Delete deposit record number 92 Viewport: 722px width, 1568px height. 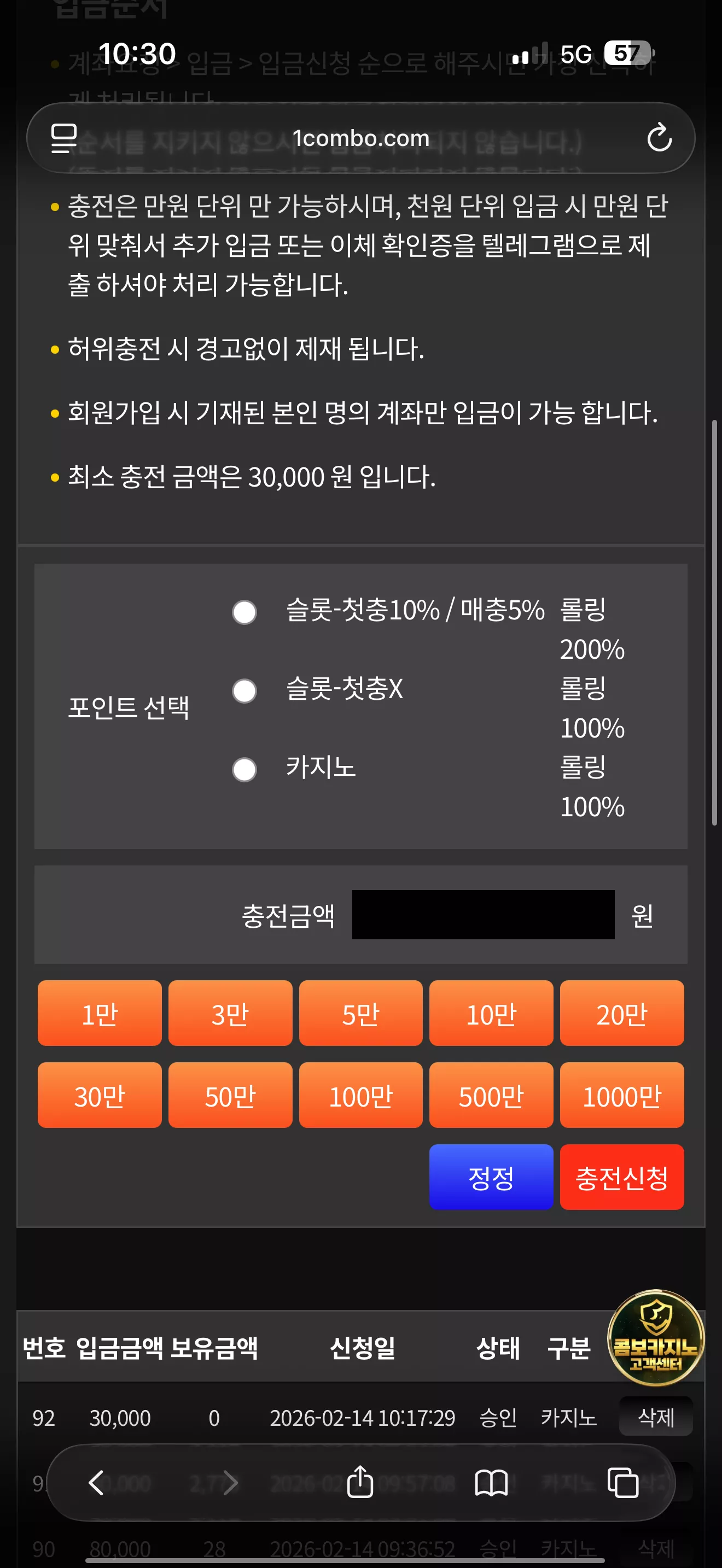(x=656, y=1417)
